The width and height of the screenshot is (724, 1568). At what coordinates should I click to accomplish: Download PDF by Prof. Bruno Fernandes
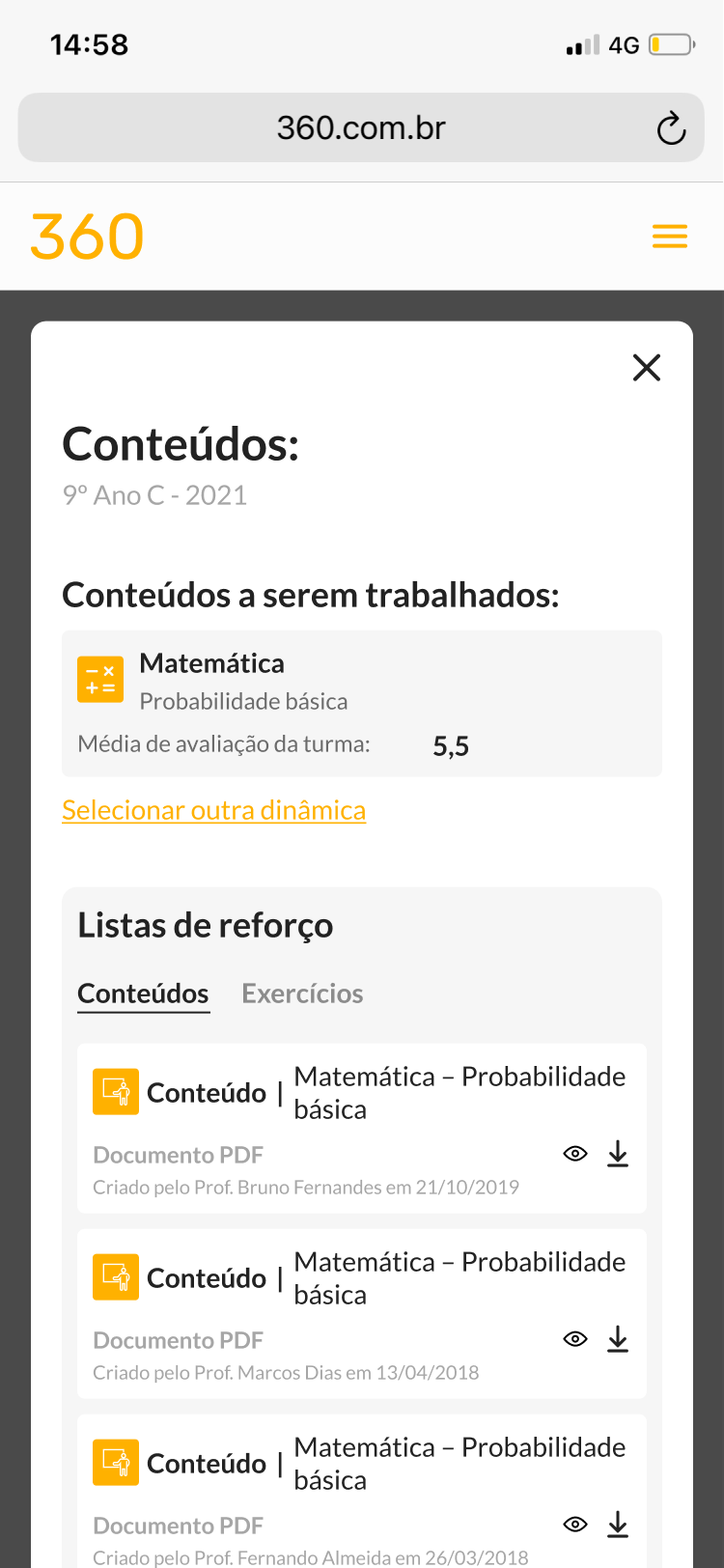pyautogui.click(x=618, y=1154)
